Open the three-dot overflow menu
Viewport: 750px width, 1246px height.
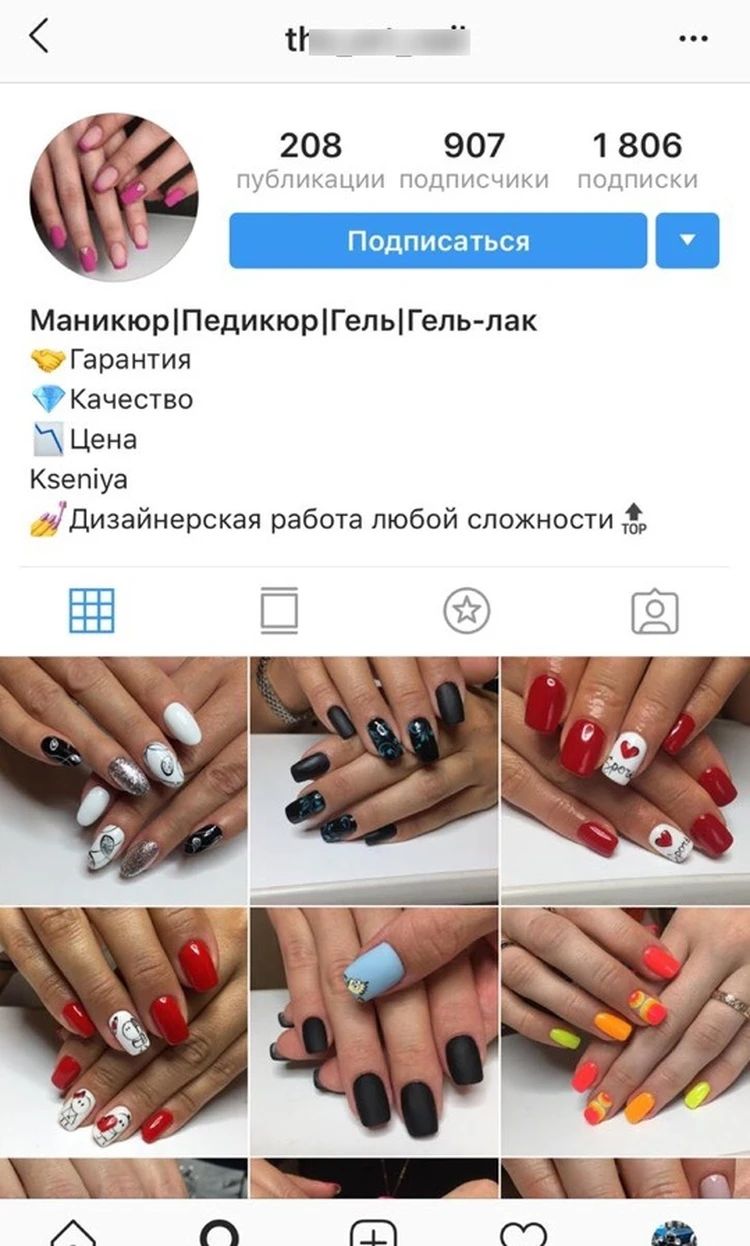click(x=693, y=39)
